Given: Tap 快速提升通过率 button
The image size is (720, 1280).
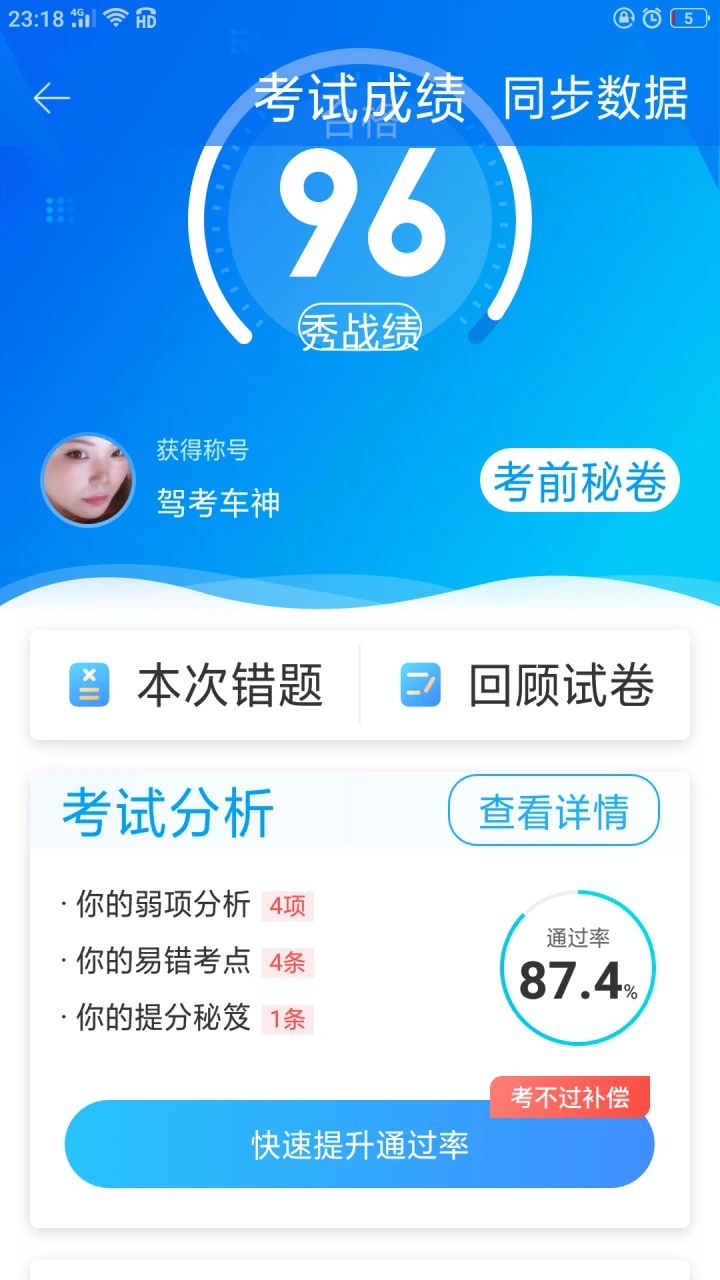Looking at the screenshot, I should point(360,1145).
